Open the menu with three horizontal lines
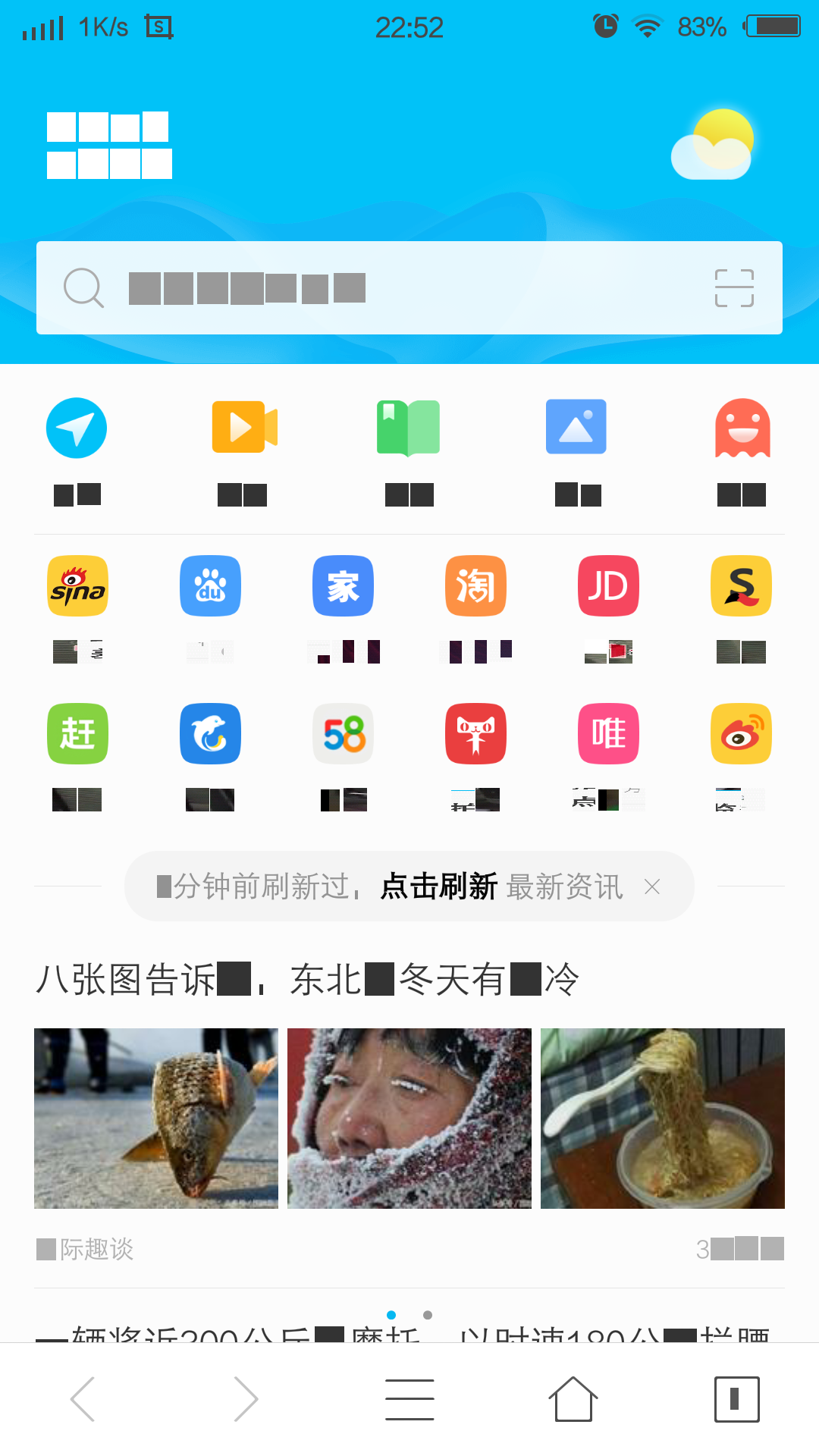 409,1398
